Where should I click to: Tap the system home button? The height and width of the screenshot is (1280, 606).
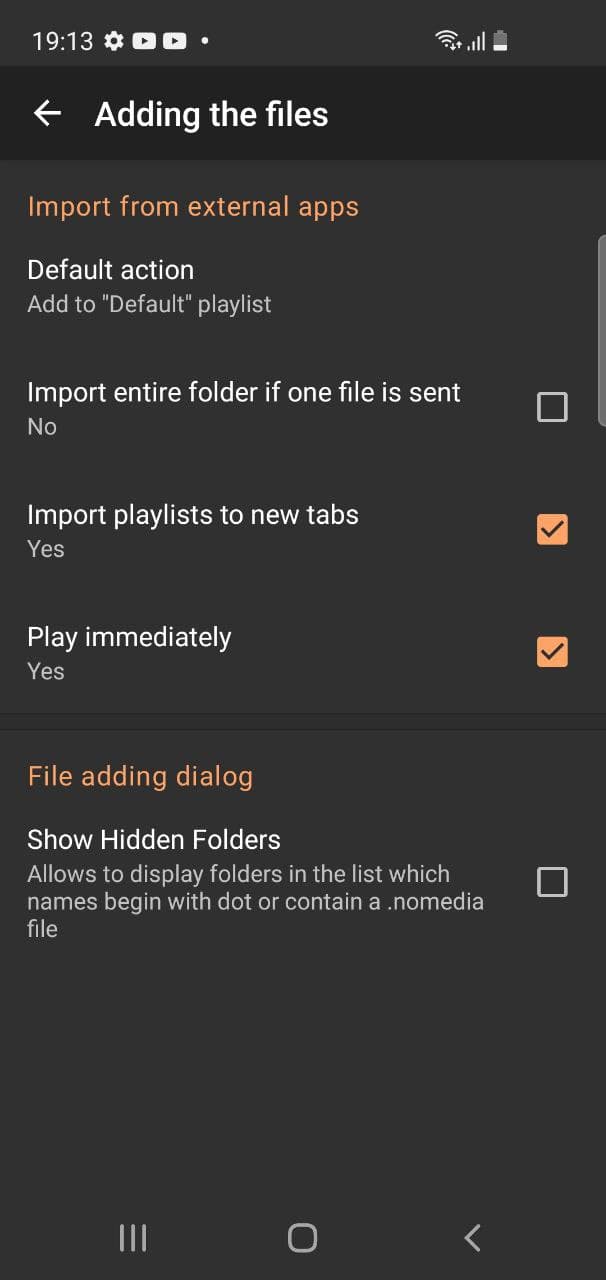[x=302, y=1238]
